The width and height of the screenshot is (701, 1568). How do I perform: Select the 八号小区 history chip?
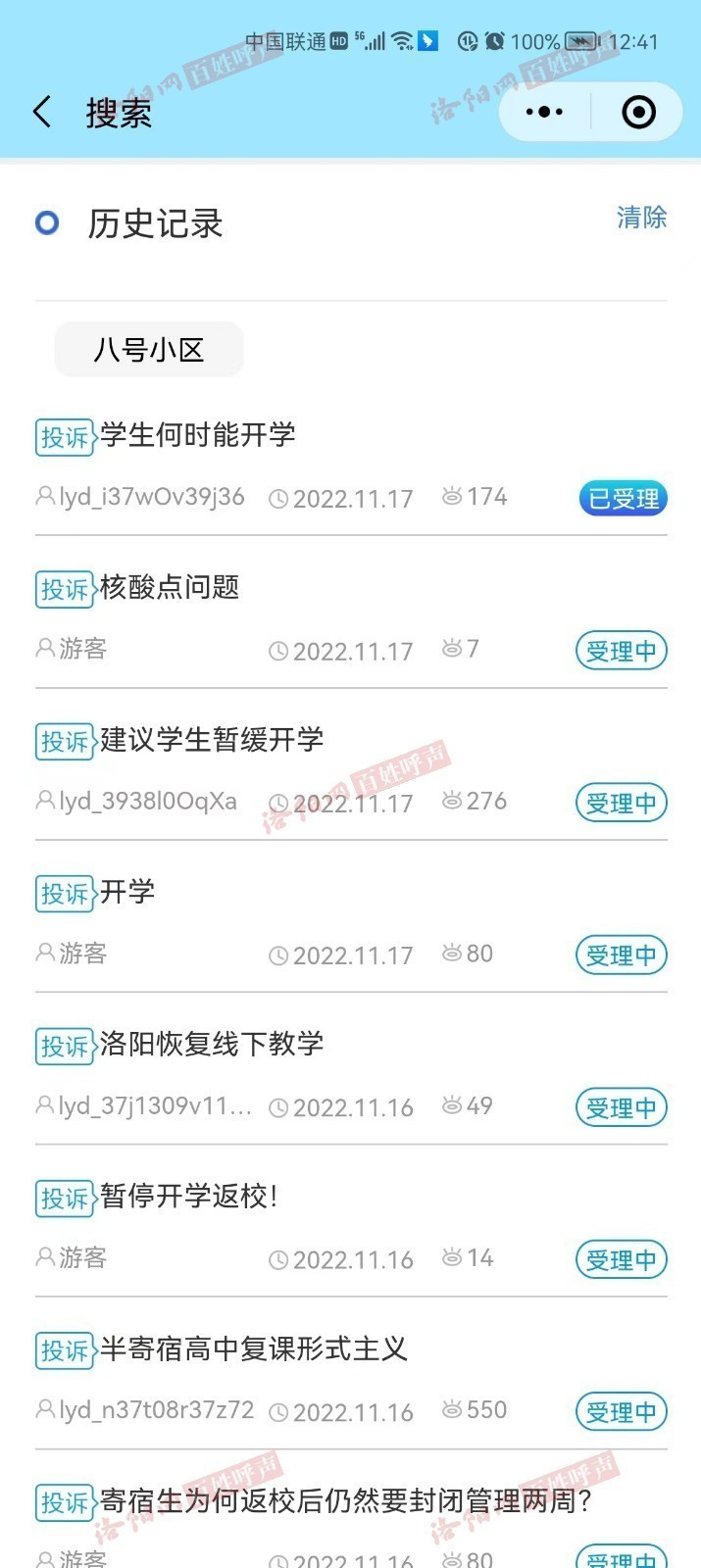point(149,350)
